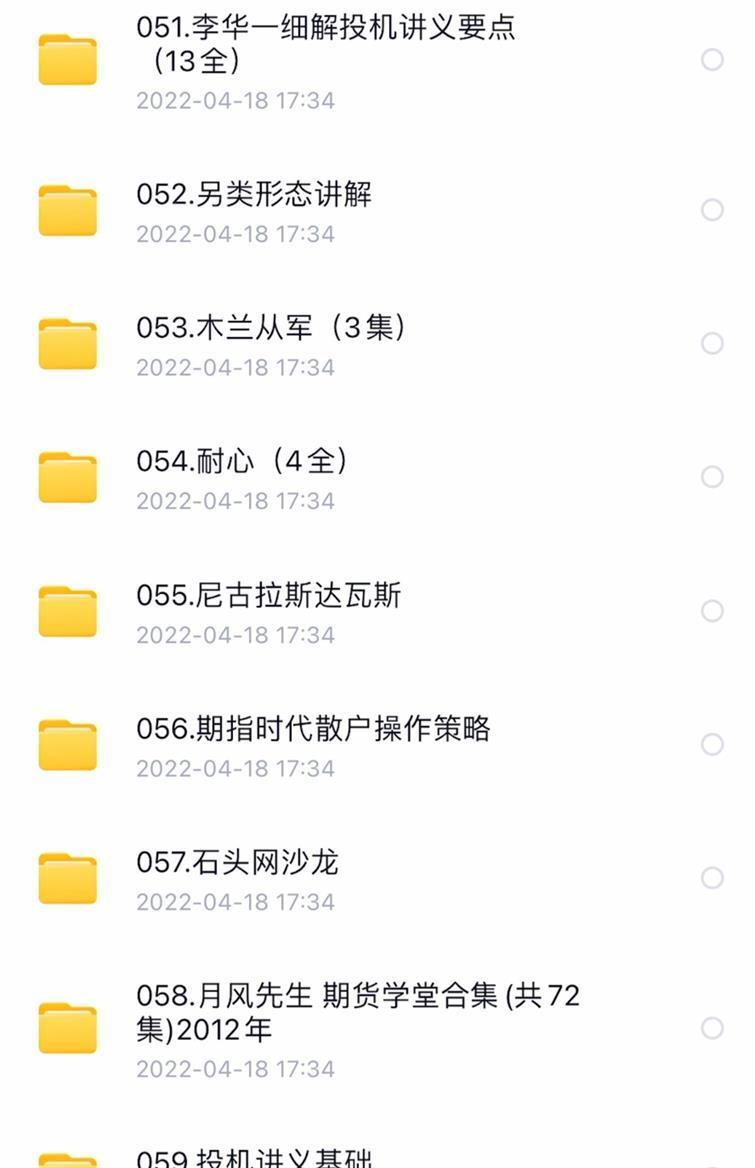This screenshot has width=755, height=1168.
Task: Open the 052.另类形态讲解 folder
Action: click(x=254, y=194)
